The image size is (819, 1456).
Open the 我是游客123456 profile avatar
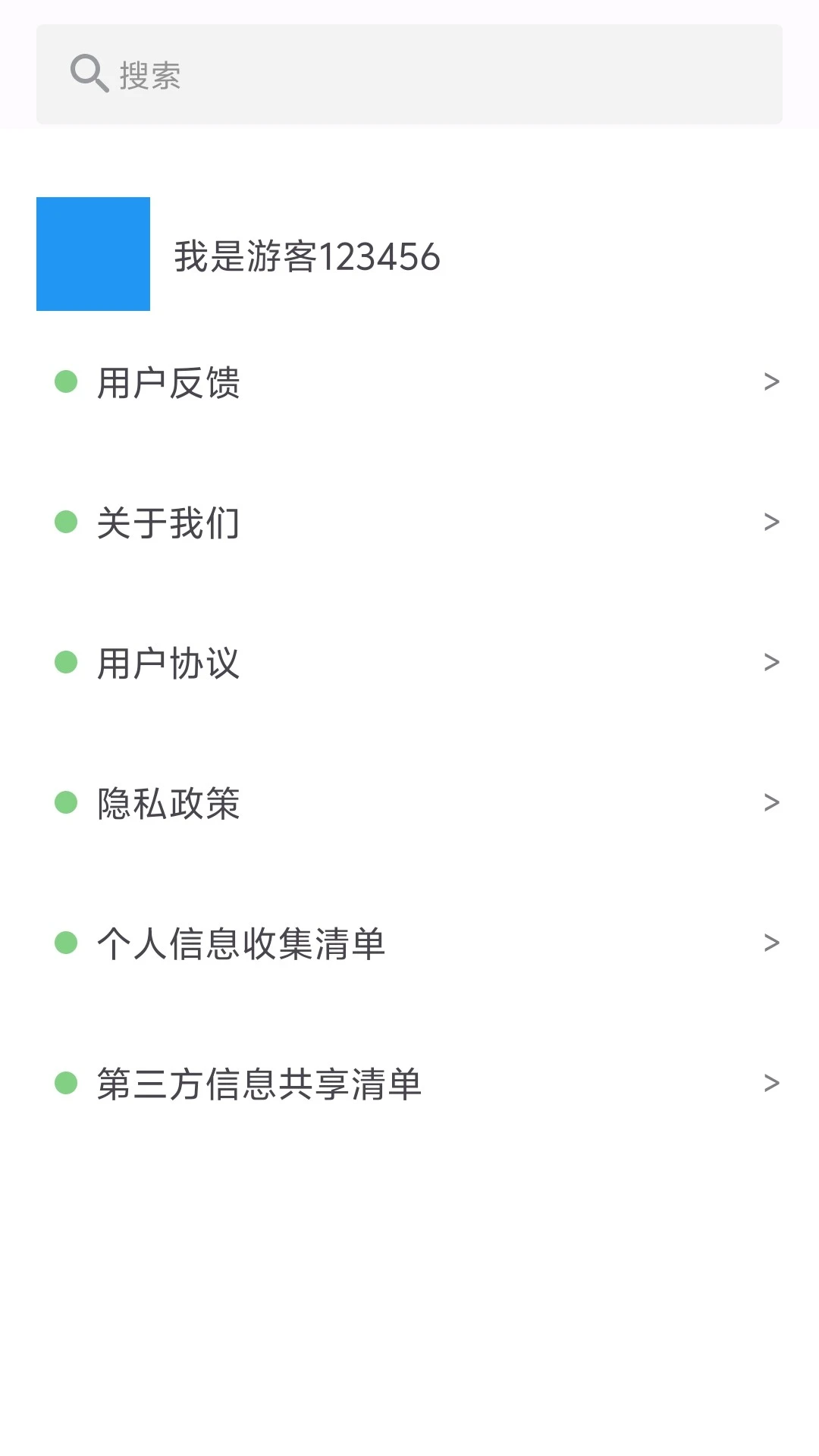coord(93,254)
